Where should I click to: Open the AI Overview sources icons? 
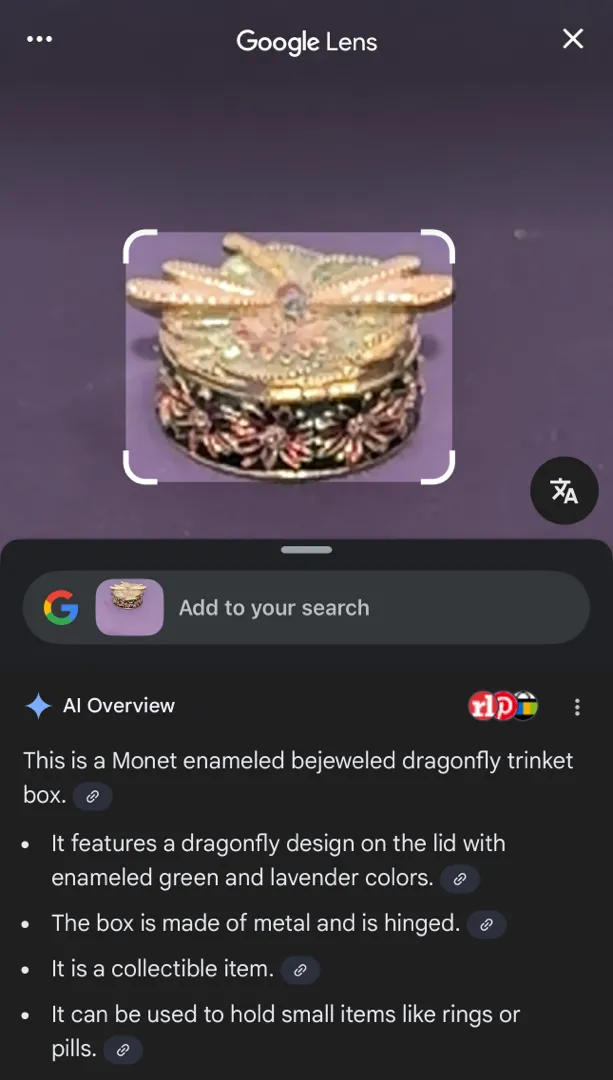[504, 706]
